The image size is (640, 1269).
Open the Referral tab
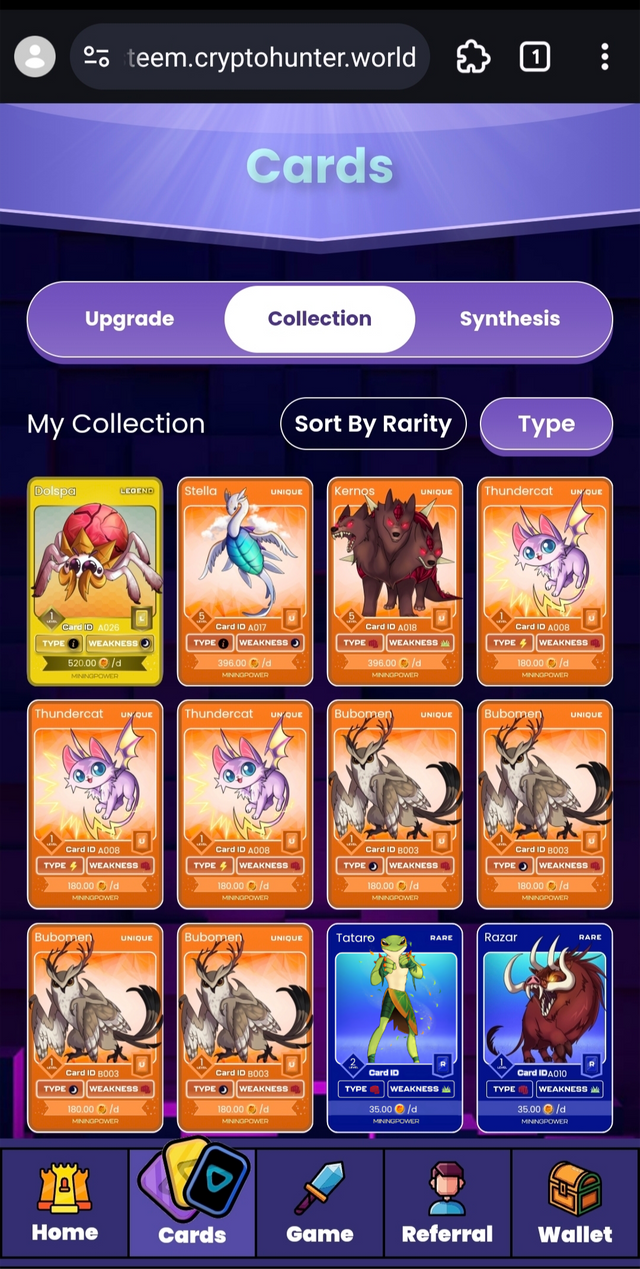coord(447,1204)
